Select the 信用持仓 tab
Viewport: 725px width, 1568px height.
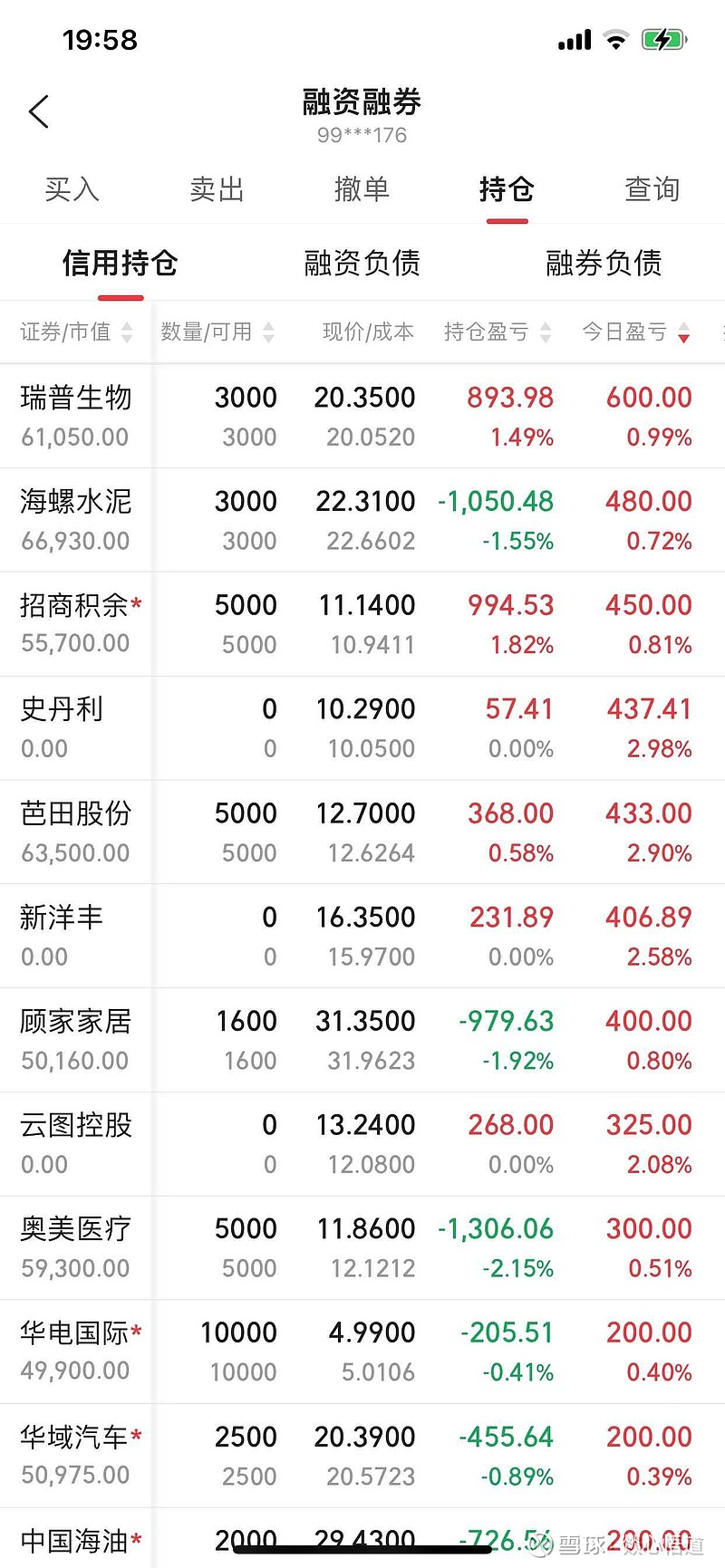(x=120, y=263)
